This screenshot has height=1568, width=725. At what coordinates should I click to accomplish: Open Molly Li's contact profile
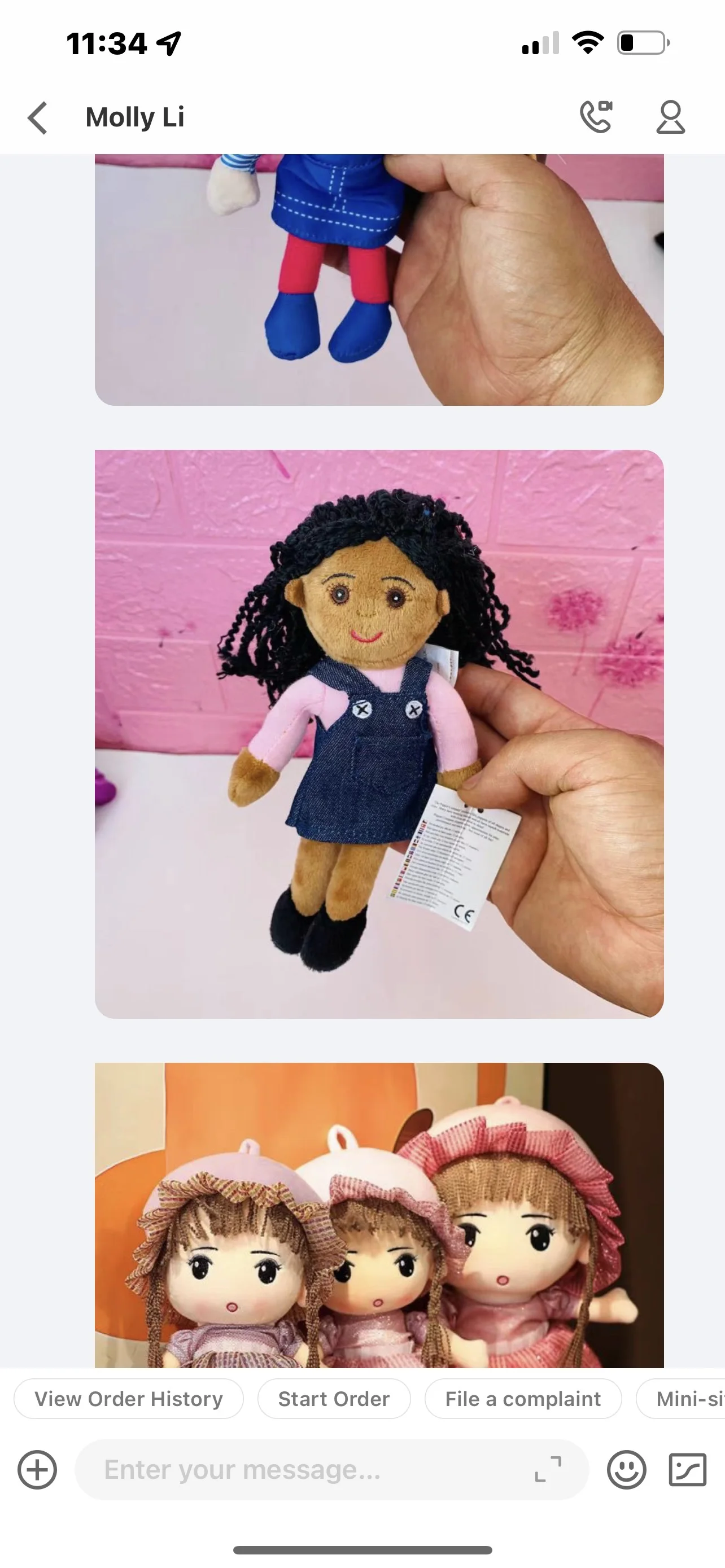tap(670, 117)
